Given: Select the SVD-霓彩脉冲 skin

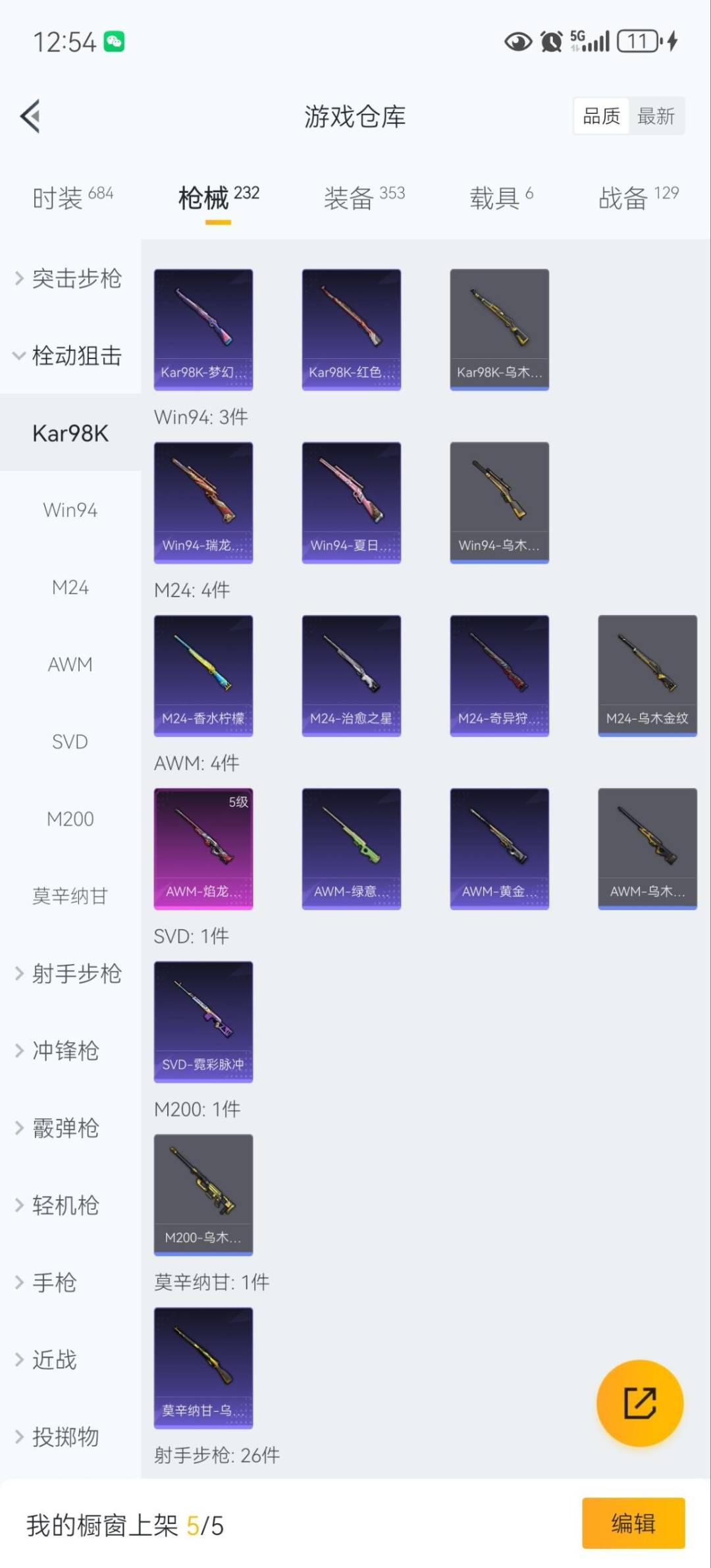Looking at the screenshot, I should (x=203, y=1021).
